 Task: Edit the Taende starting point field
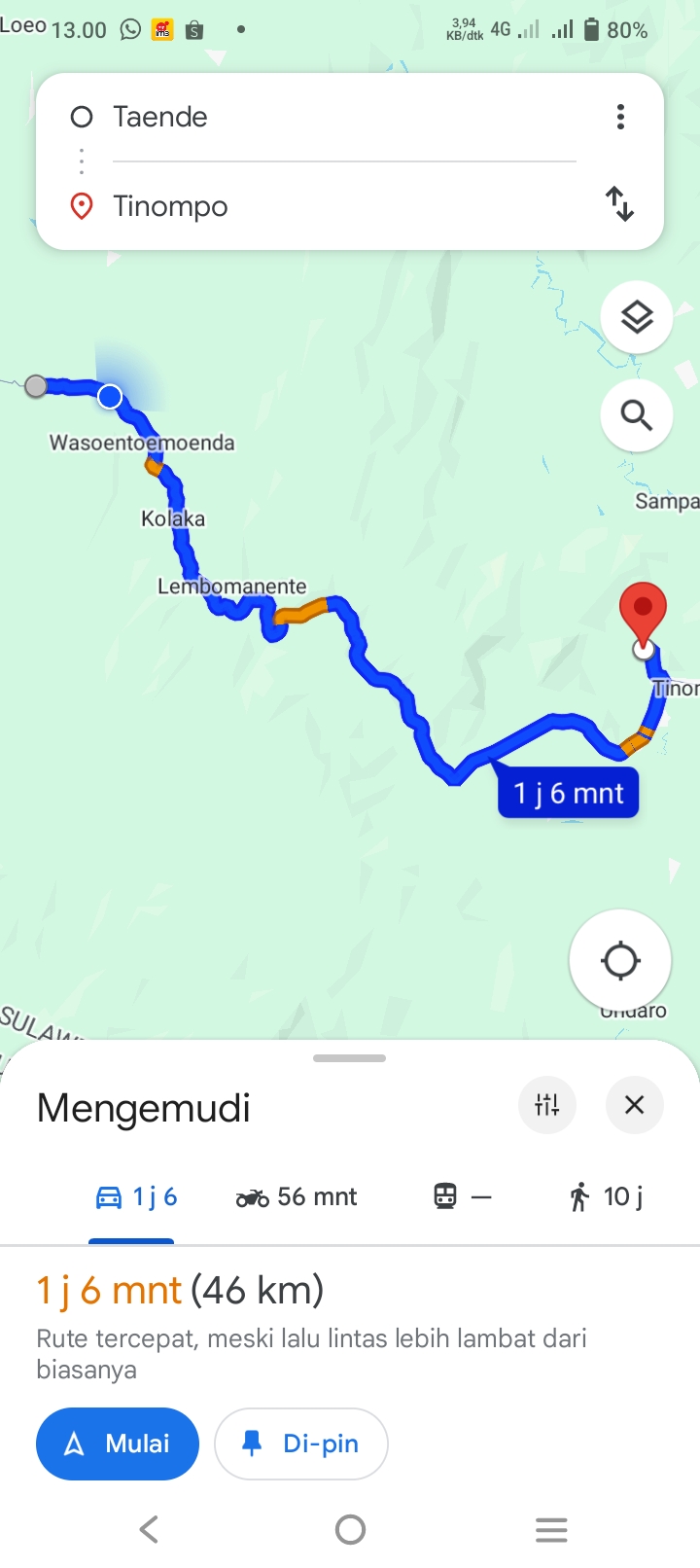coord(344,117)
